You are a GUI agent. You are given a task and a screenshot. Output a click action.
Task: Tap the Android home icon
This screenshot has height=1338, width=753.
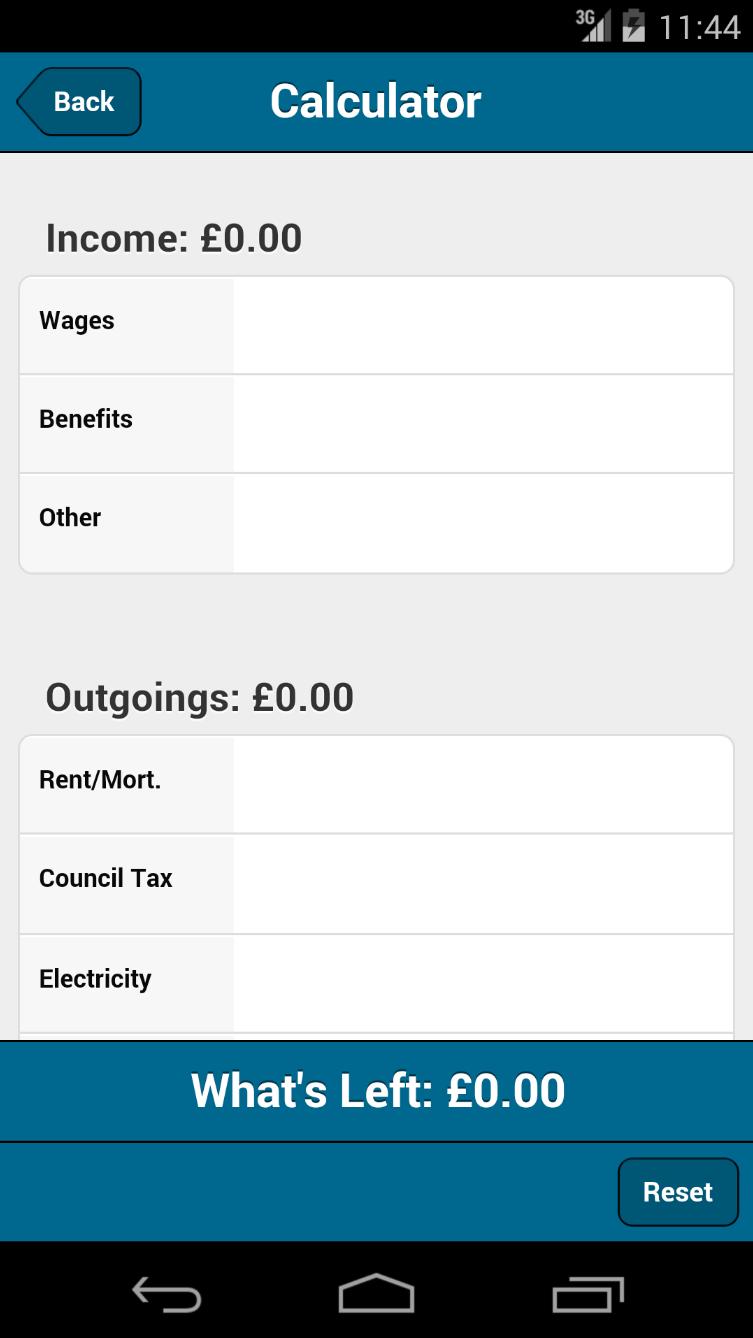click(x=376, y=1292)
